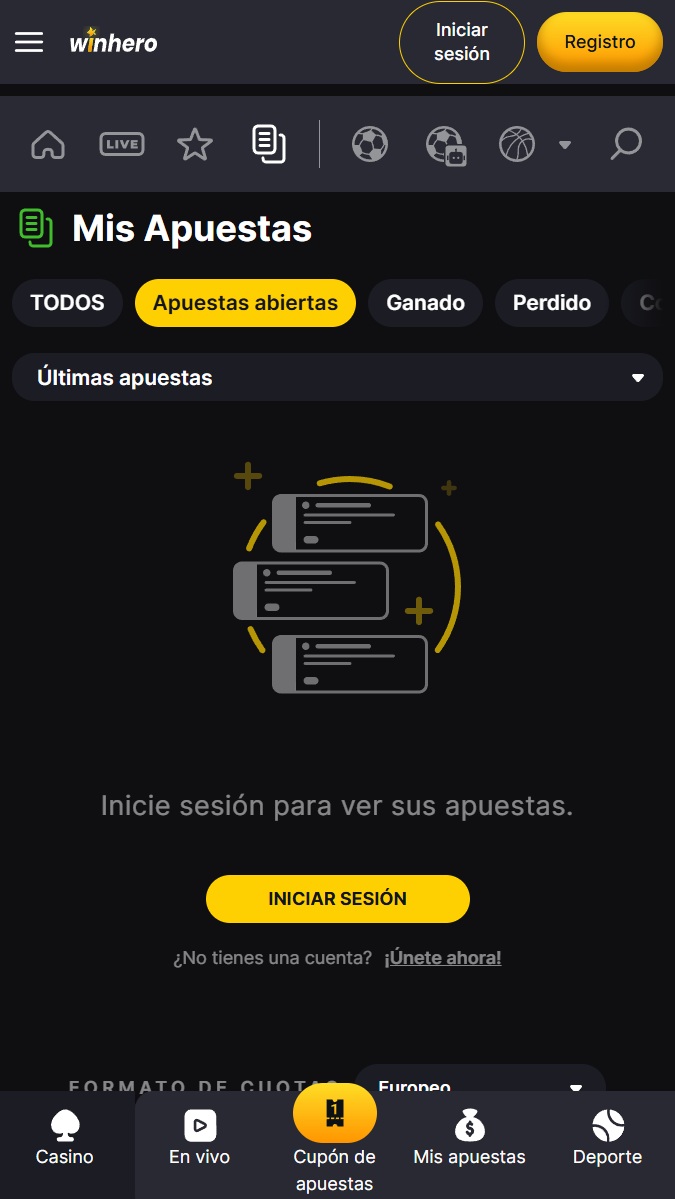675x1199 pixels.
Task: Tap the Registro button
Action: click(600, 42)
